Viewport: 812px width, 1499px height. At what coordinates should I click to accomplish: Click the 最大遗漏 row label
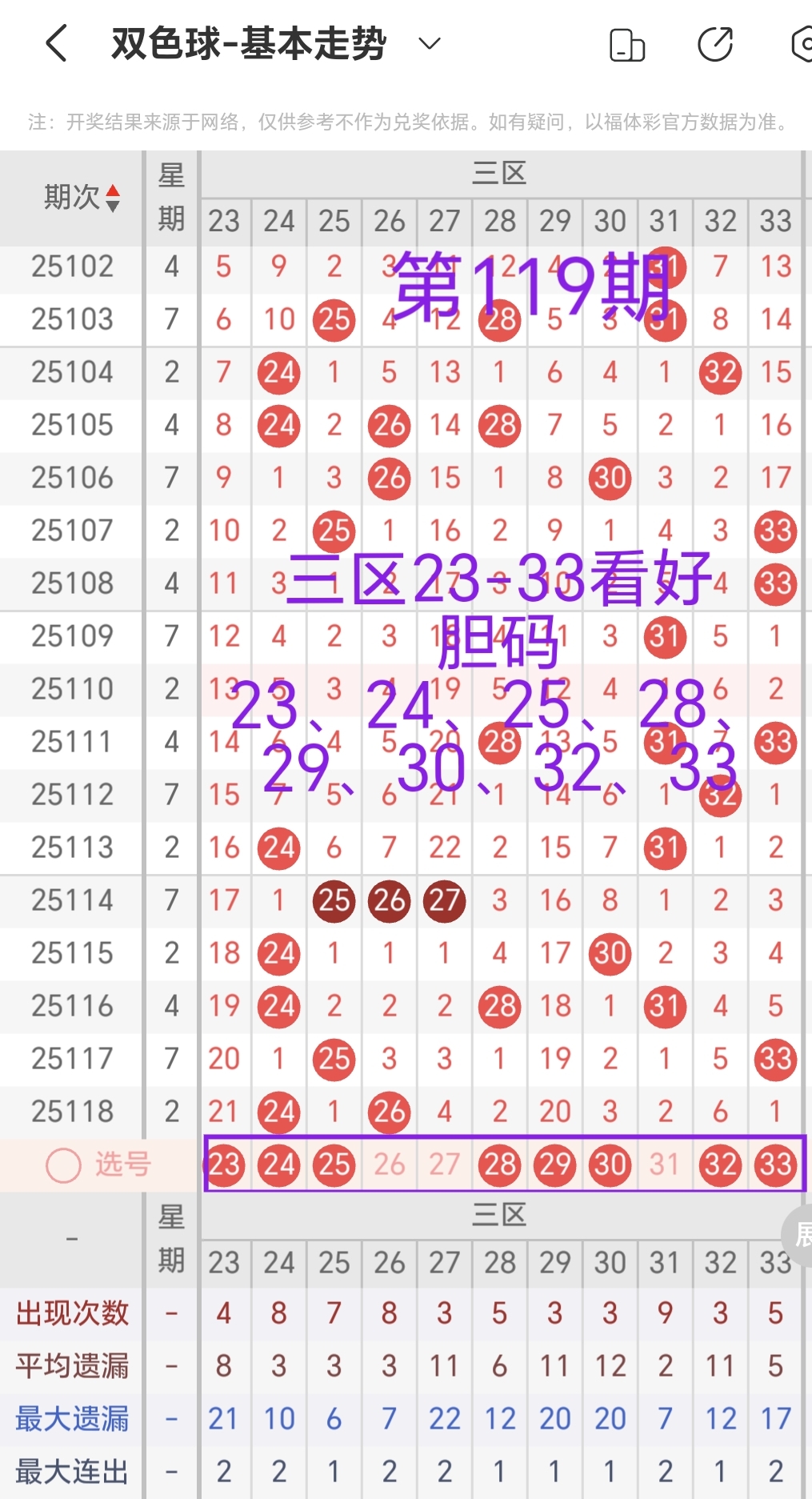click(x=73, y=1417)
